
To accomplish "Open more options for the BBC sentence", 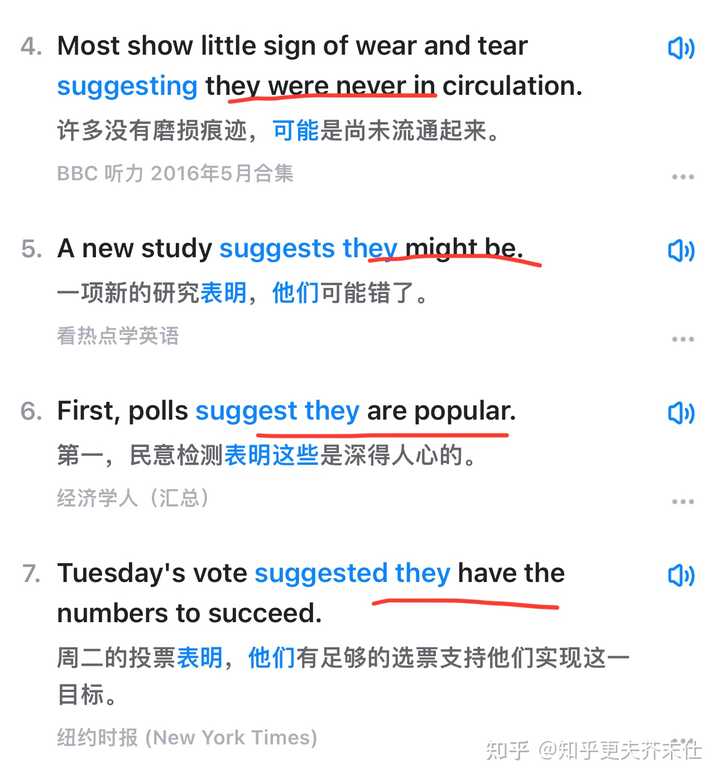I will click(x=683, y=176).
